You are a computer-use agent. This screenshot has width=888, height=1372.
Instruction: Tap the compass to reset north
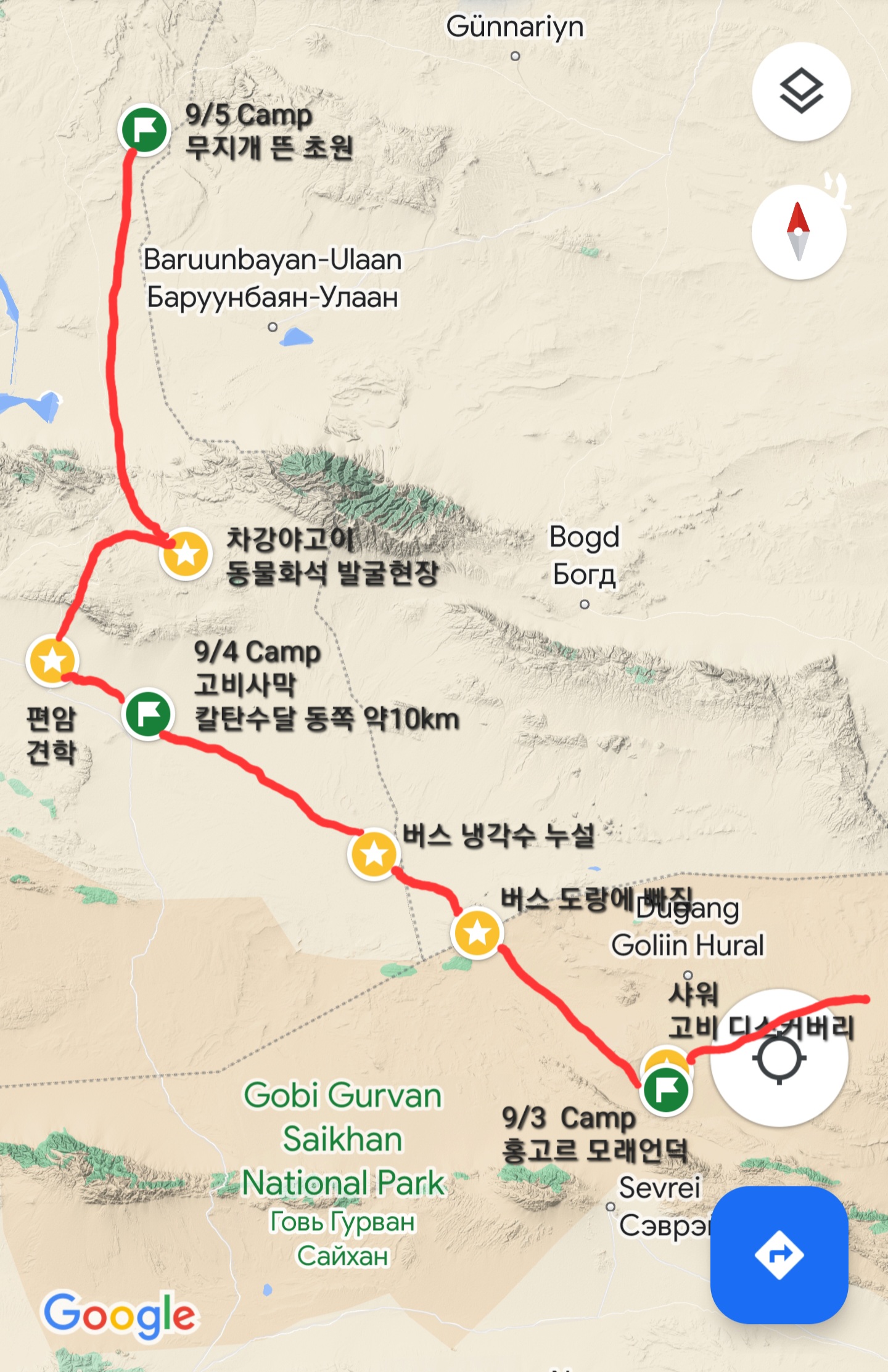(x=798, y=232)
